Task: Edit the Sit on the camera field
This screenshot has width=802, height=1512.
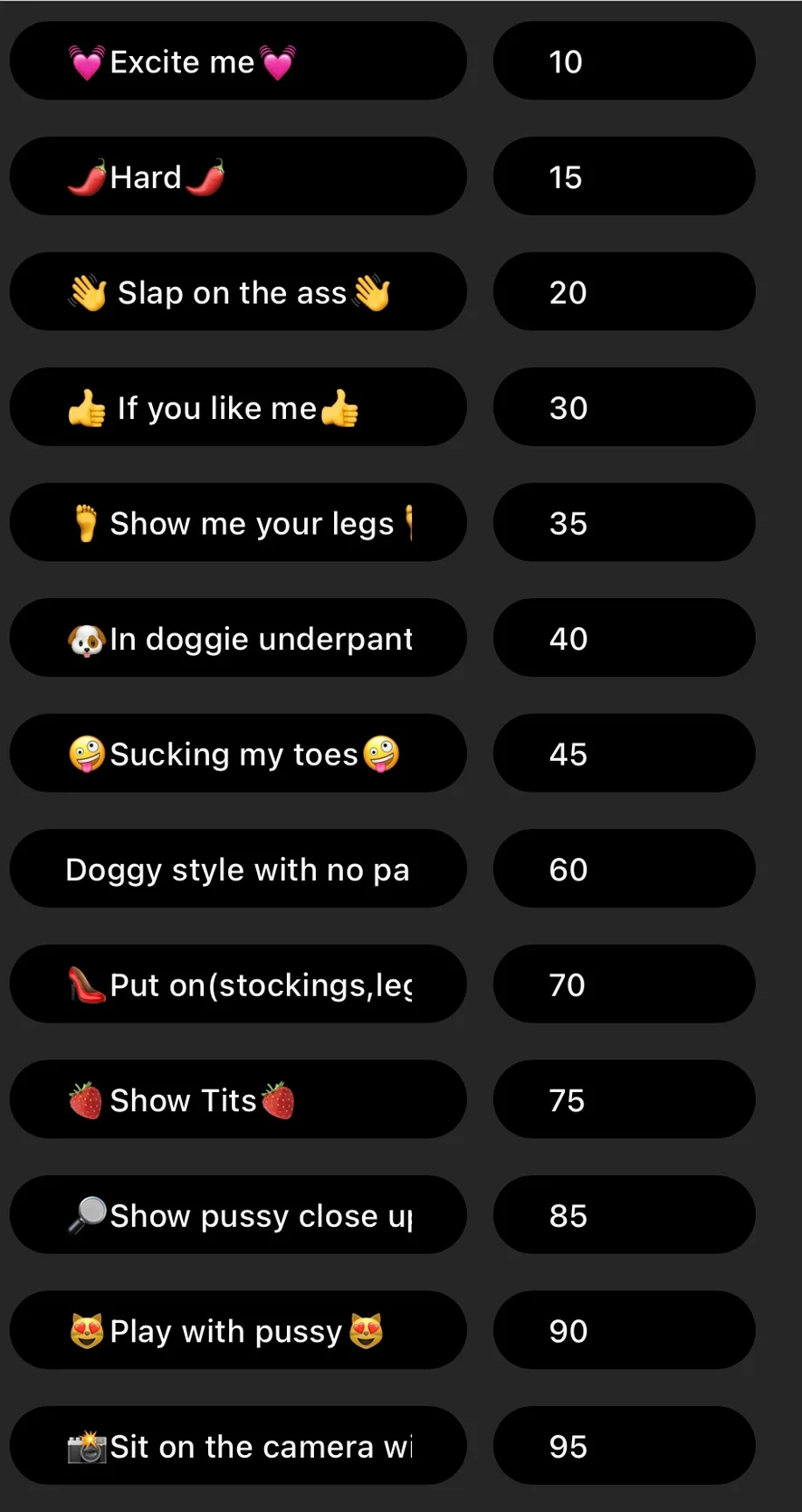Action: [x=237, y=1446]
